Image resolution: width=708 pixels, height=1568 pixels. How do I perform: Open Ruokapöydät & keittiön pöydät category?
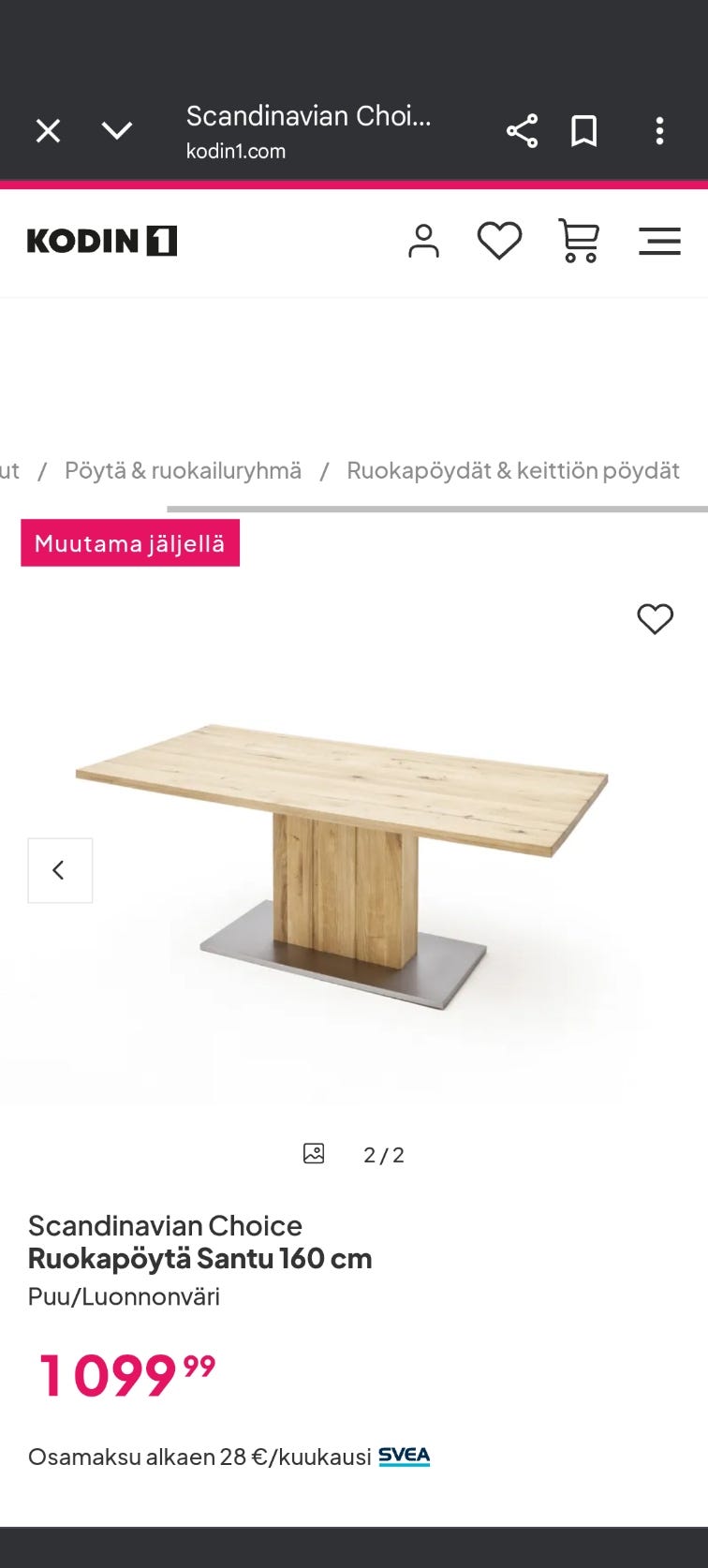(513, 470)
